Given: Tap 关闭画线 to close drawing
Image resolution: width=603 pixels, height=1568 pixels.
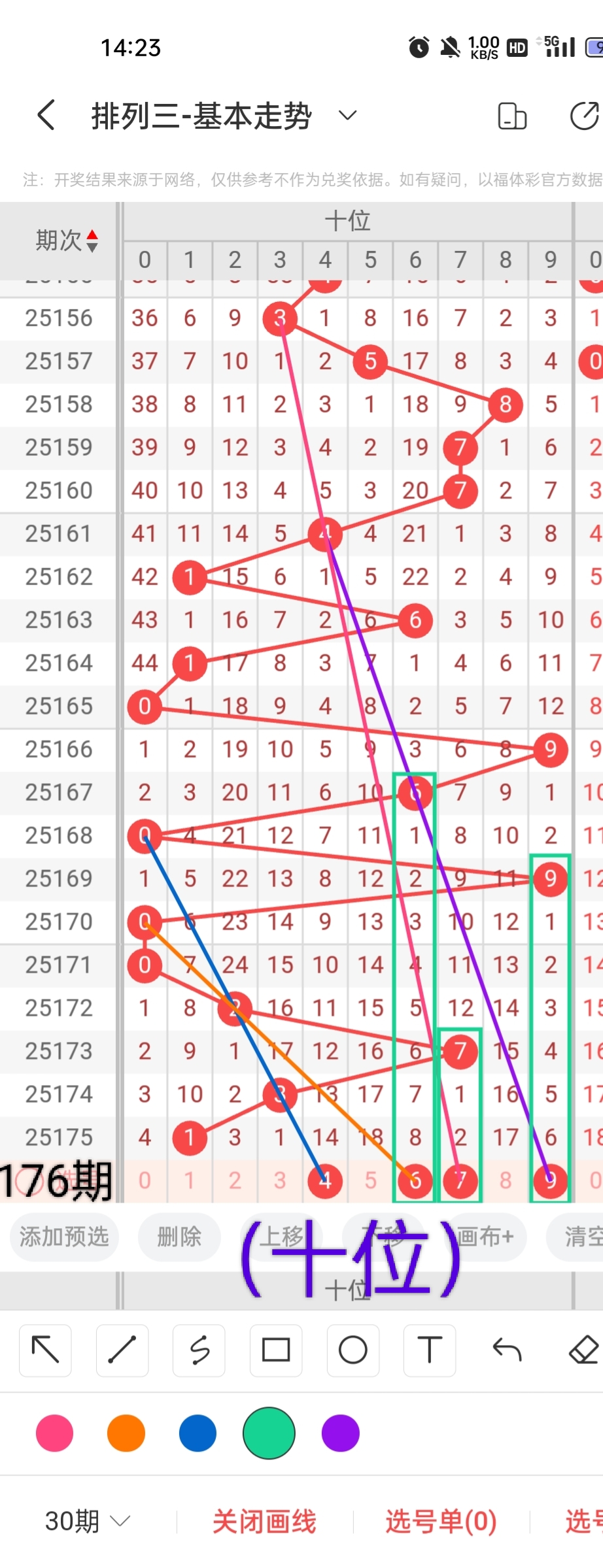Looking at the screenshot, I should 264,1522.
